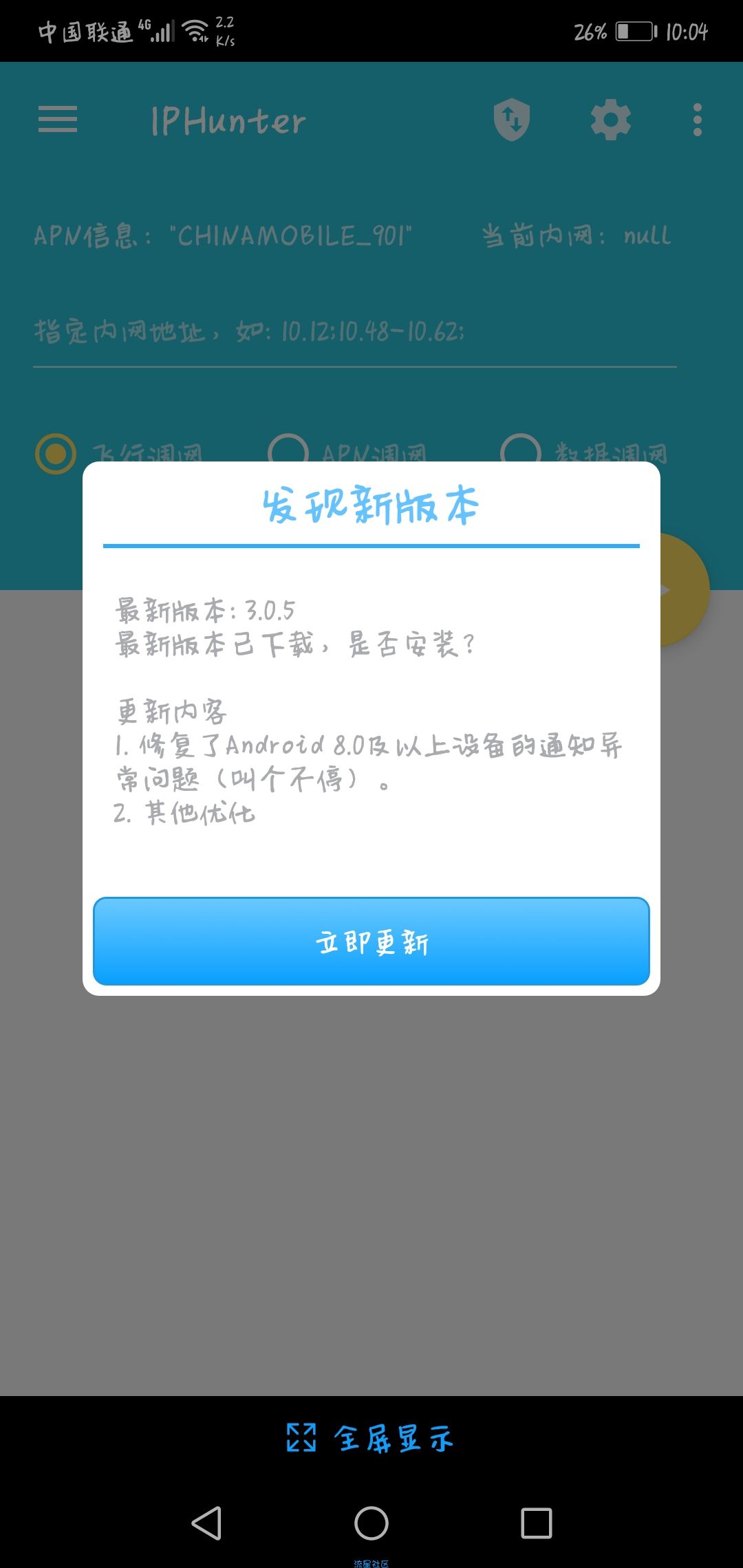Tap 全屏显示 to show fullscreen

click(x=371, y=1437)
